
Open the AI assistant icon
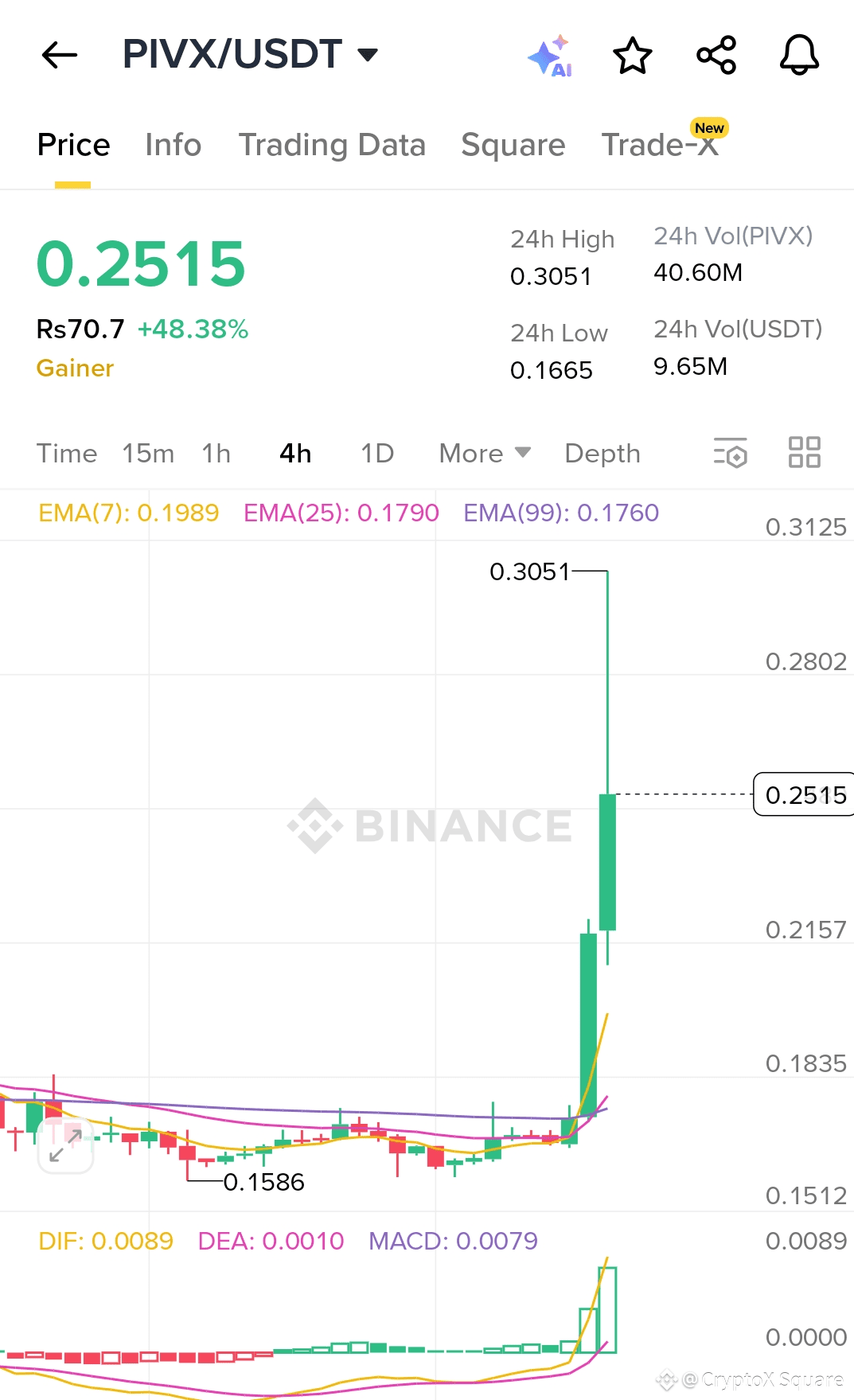(550, 57)
